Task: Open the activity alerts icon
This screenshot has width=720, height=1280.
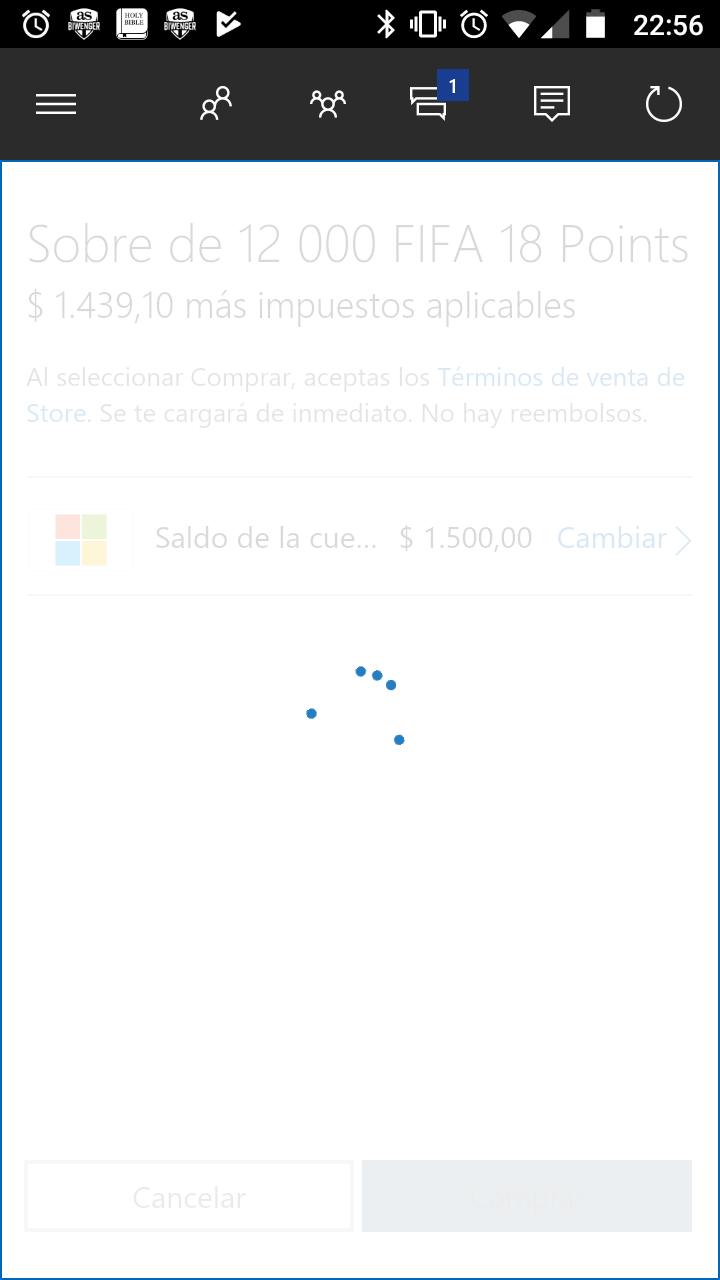Action: point(551,104)
